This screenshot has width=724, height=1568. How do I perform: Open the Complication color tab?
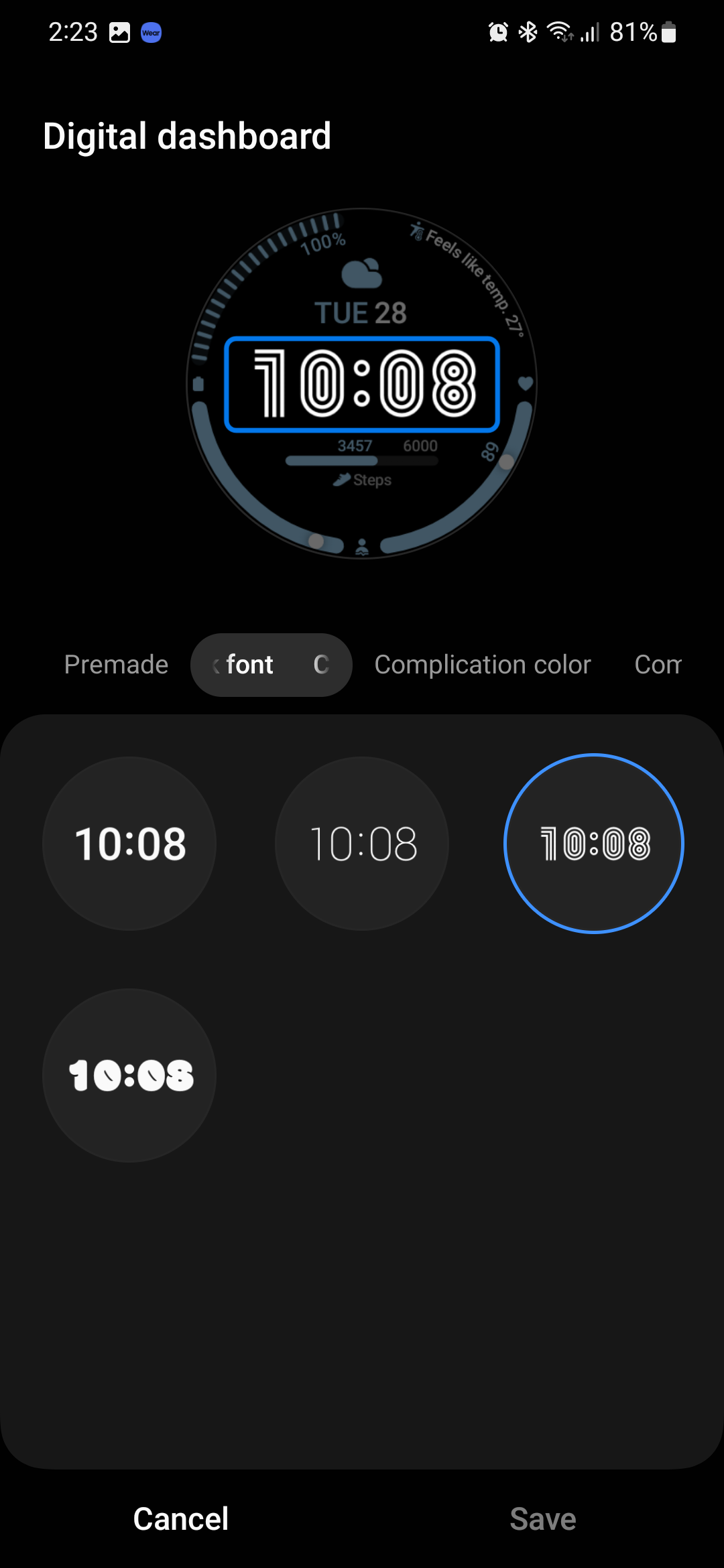pos(483,665)
